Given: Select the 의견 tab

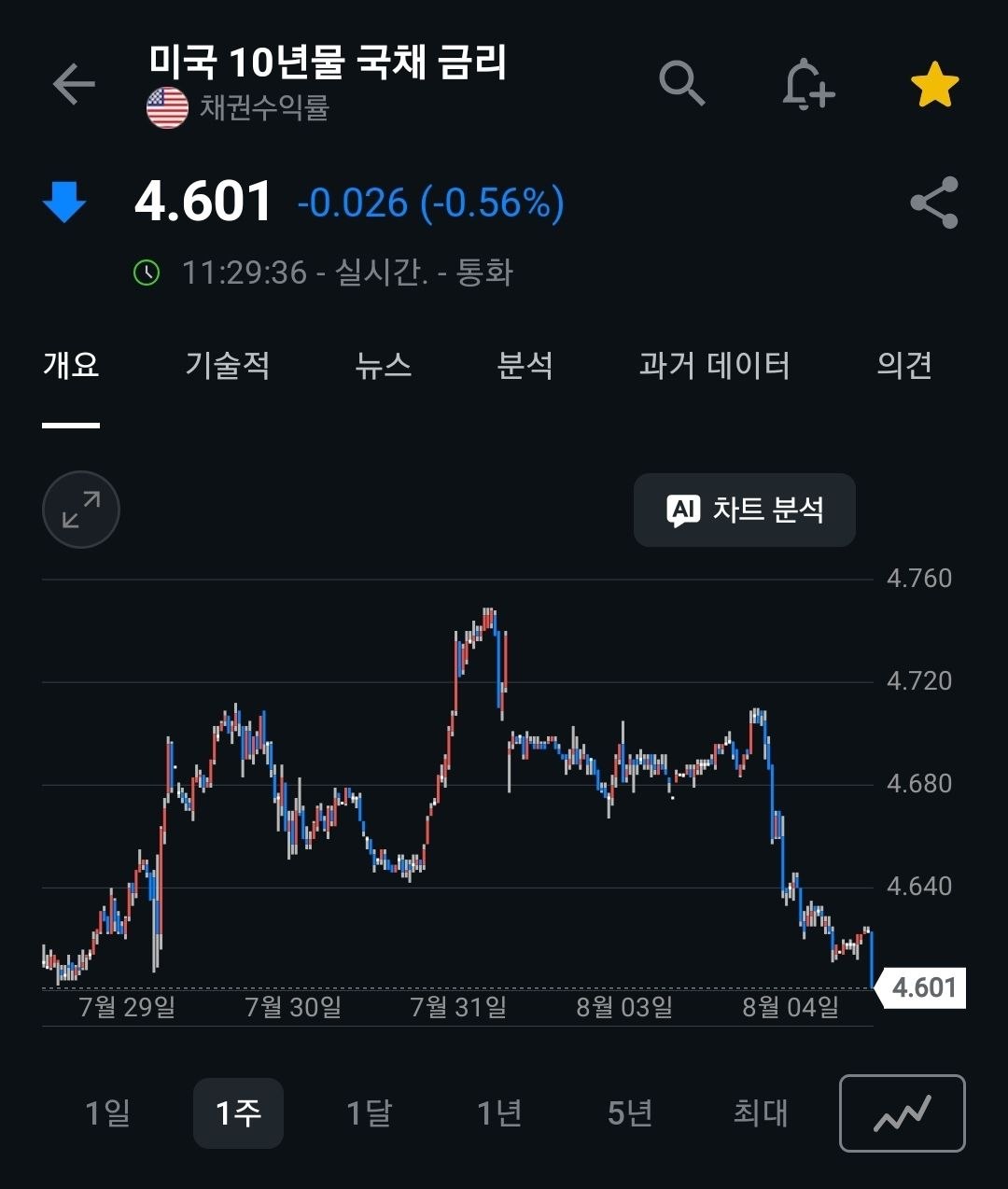Looking at the screenshot, I should coord(904,365).
